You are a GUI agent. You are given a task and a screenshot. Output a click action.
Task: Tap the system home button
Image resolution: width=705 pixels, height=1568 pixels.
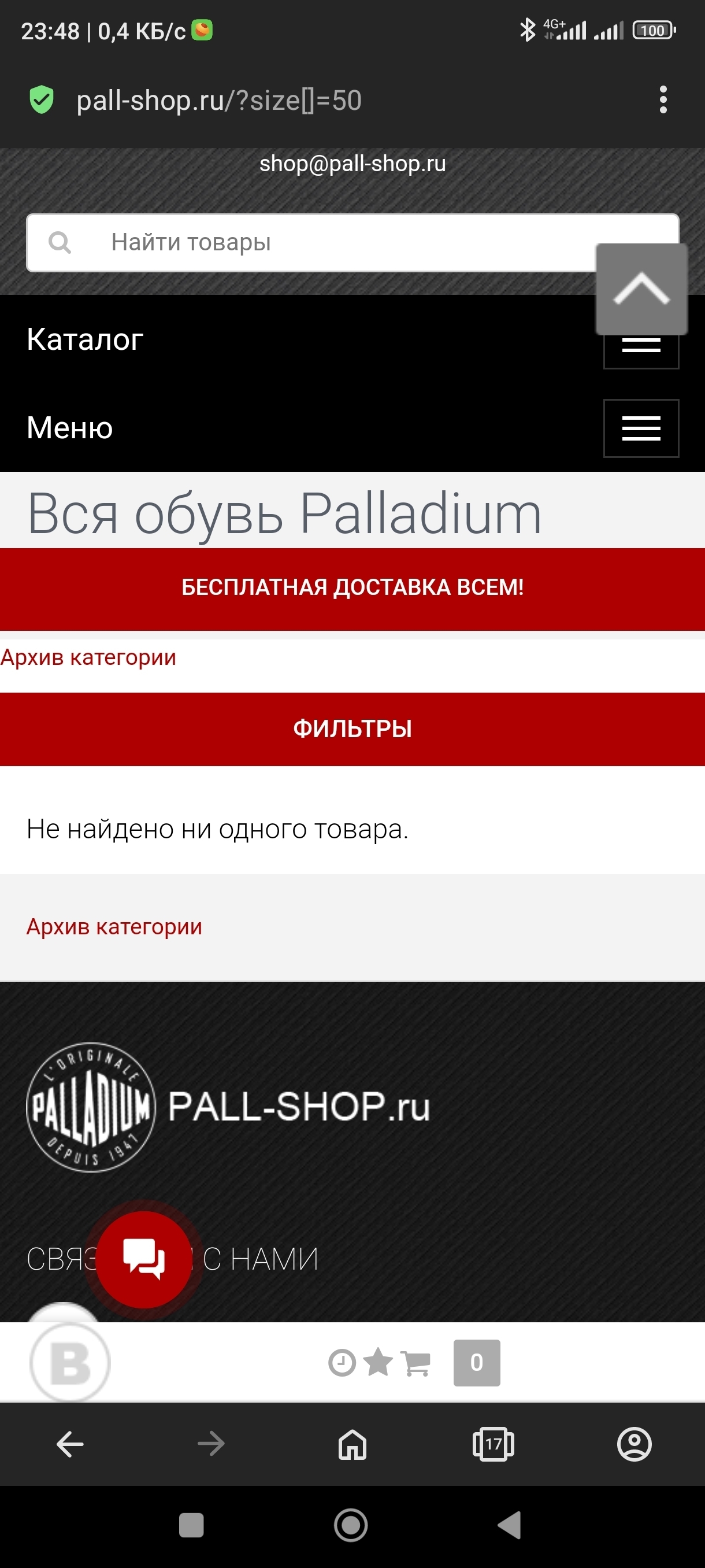(351, 1525)
